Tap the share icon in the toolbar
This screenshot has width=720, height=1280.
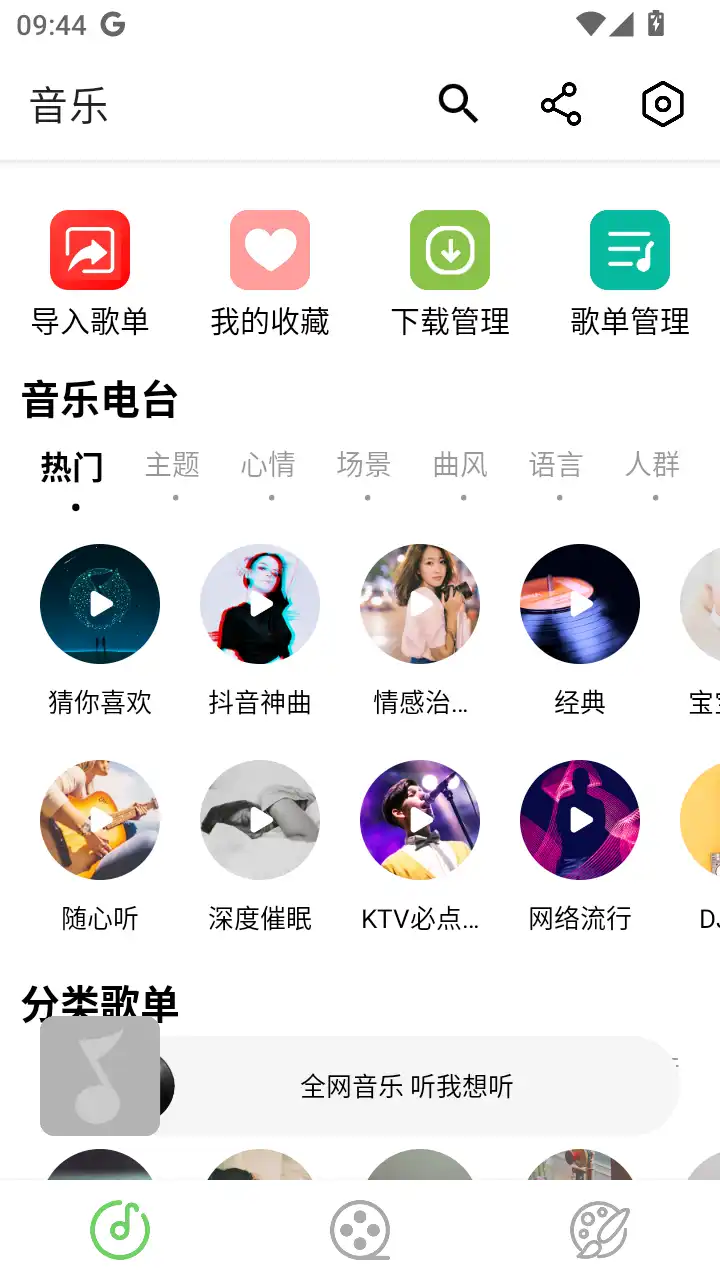point(560,103)
